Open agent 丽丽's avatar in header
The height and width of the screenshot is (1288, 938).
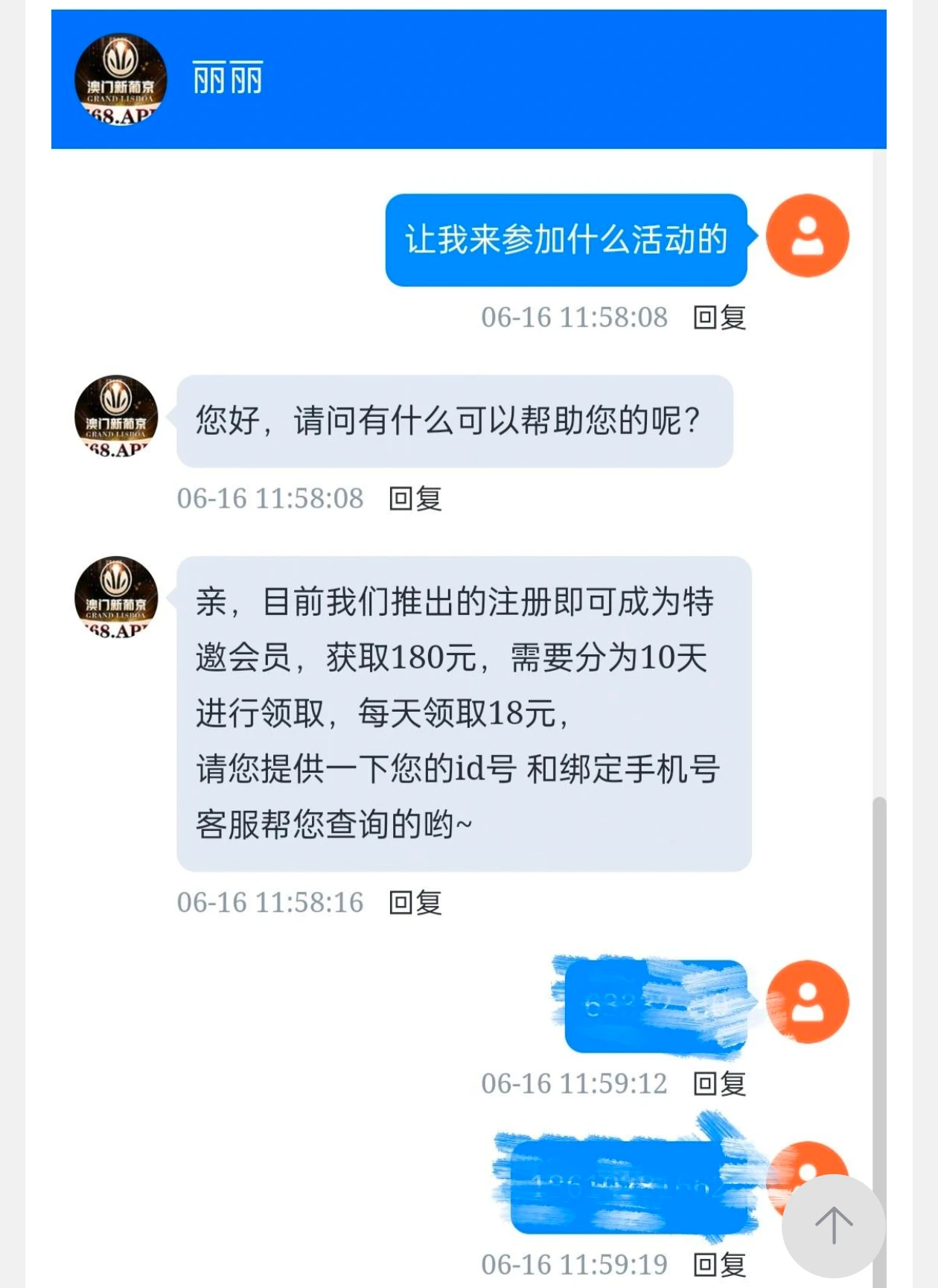(121, 80)
